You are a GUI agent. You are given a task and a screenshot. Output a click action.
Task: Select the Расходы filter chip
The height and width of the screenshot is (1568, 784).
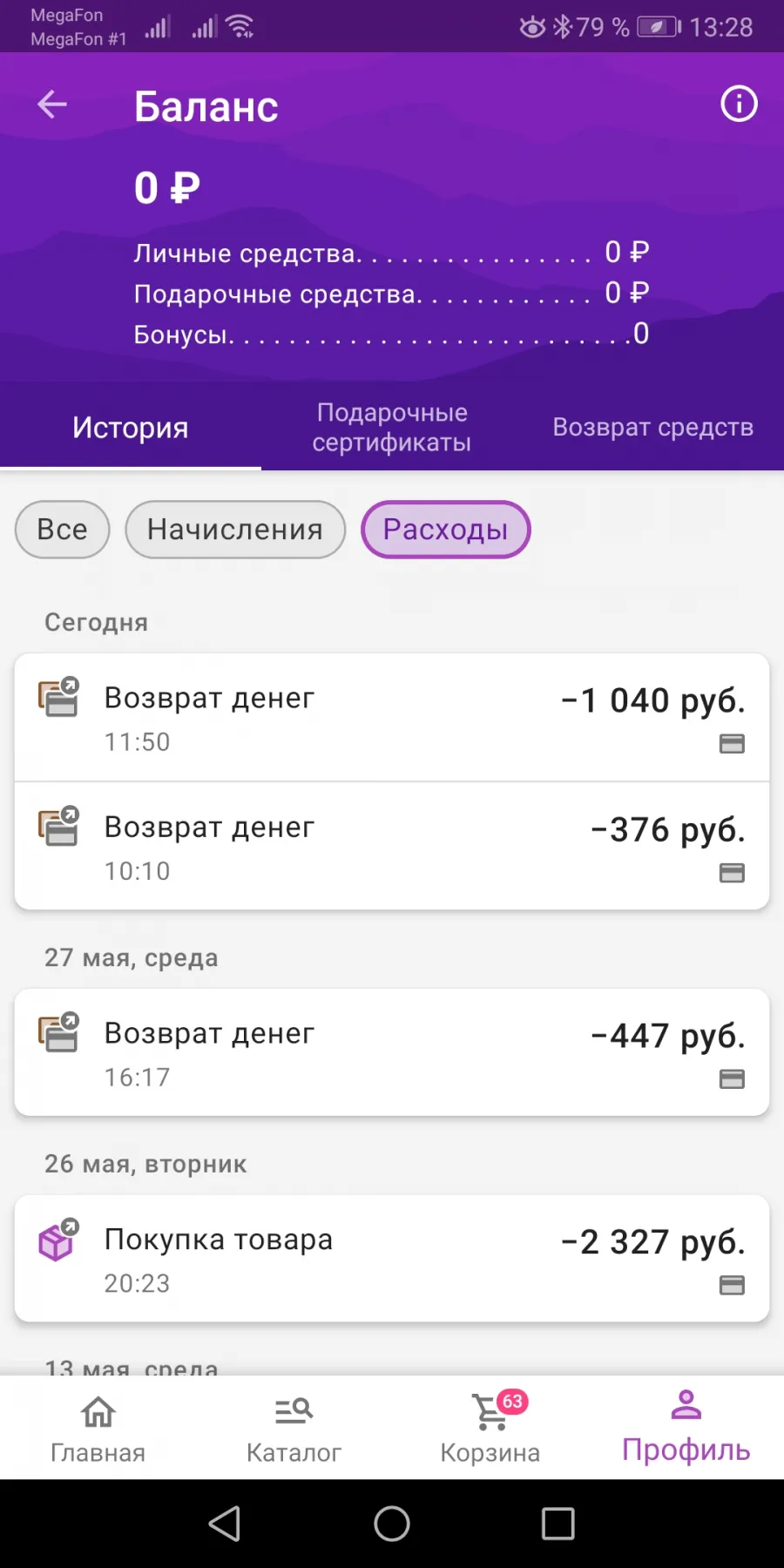click(446, 530)
